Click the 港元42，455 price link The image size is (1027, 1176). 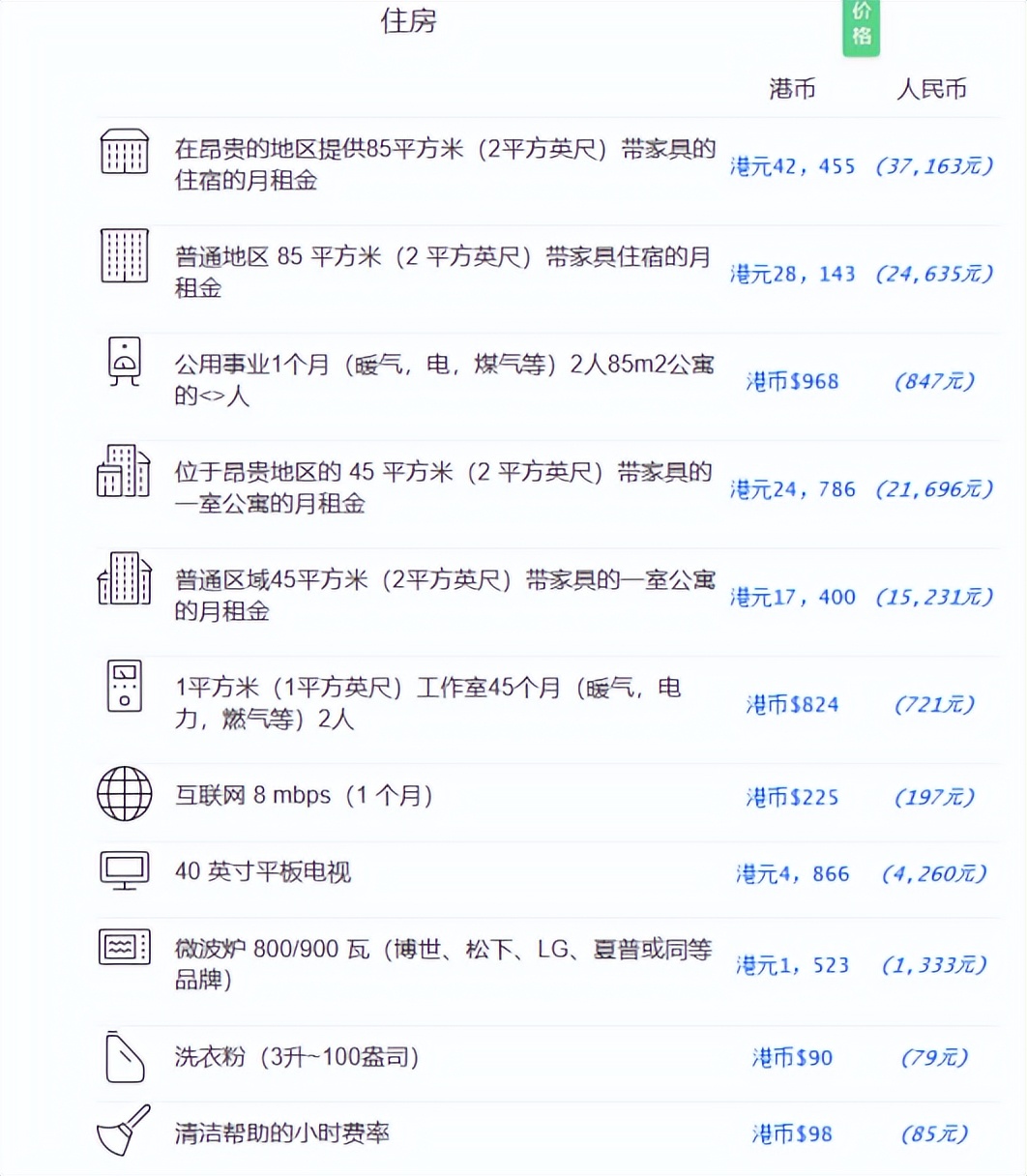(793, 165)
